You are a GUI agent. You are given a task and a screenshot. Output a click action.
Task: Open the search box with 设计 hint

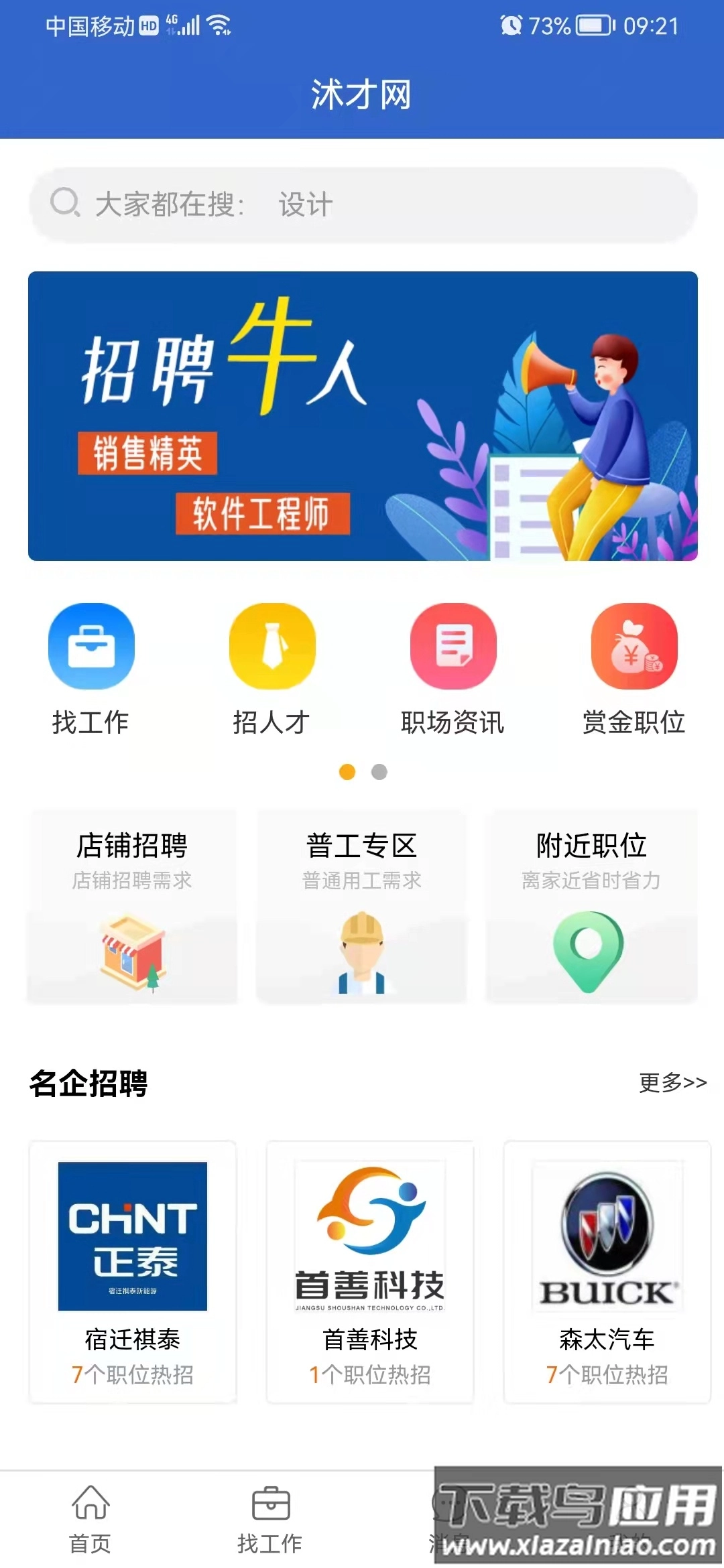pyautogui.click(x=362, y=204)
